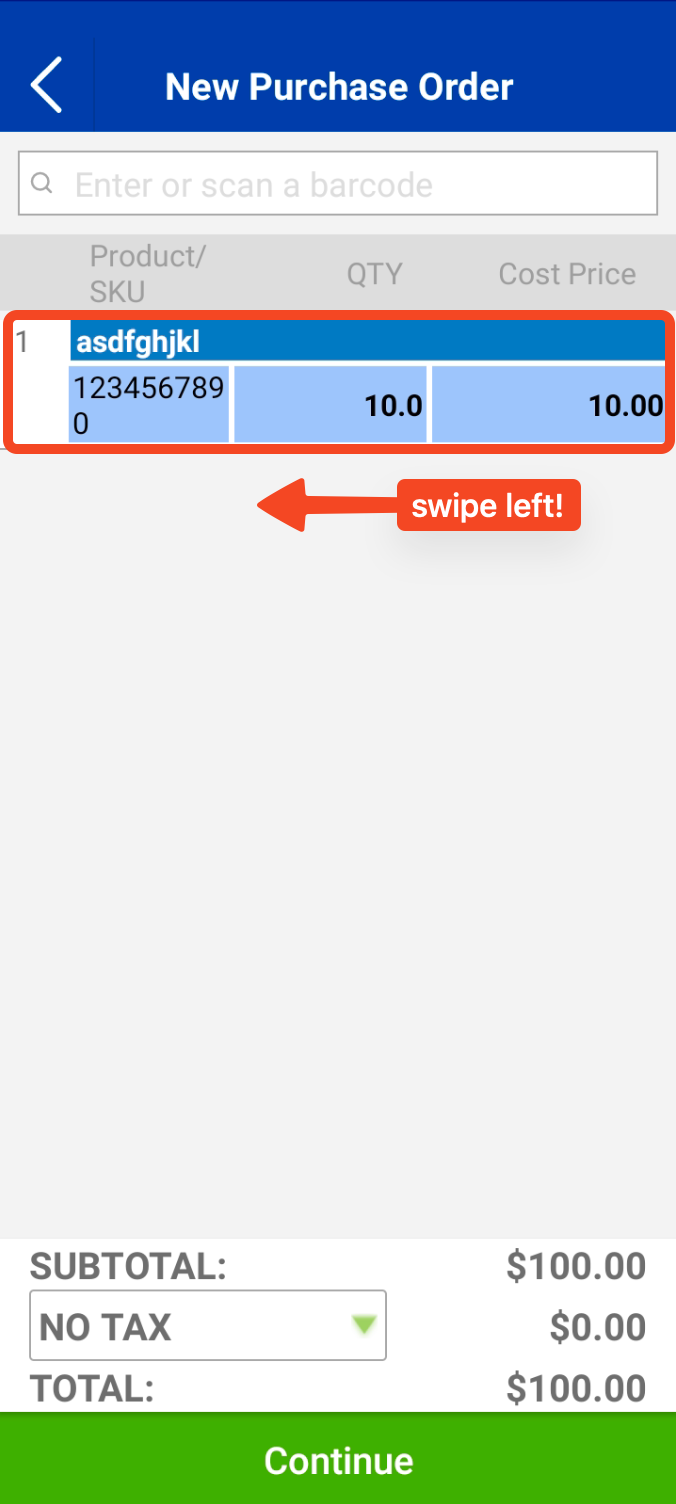676x1504 pixels.
Task: Tap the green Continue button
Action: 338,1459
